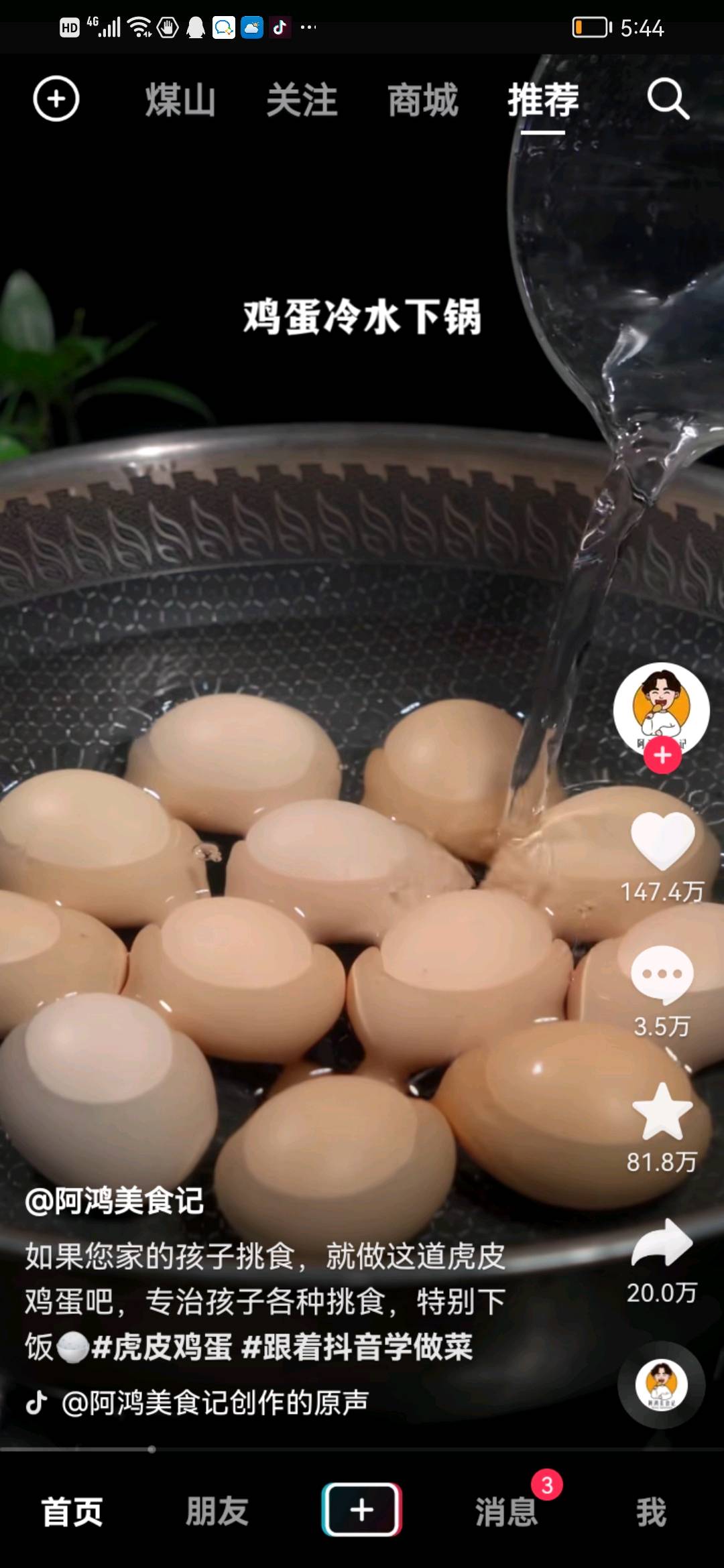Open the comments with 3.5万
The image size is (724, 1568).
tap(662, 975)
